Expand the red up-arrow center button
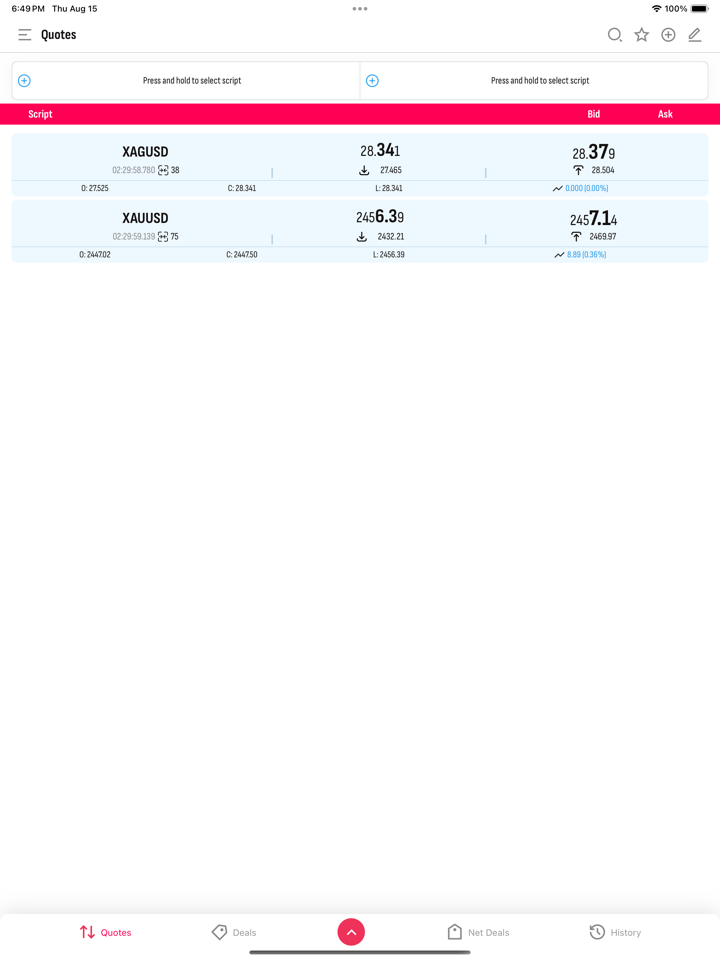Viewport: 720px width, 960px height. point(351,932)
